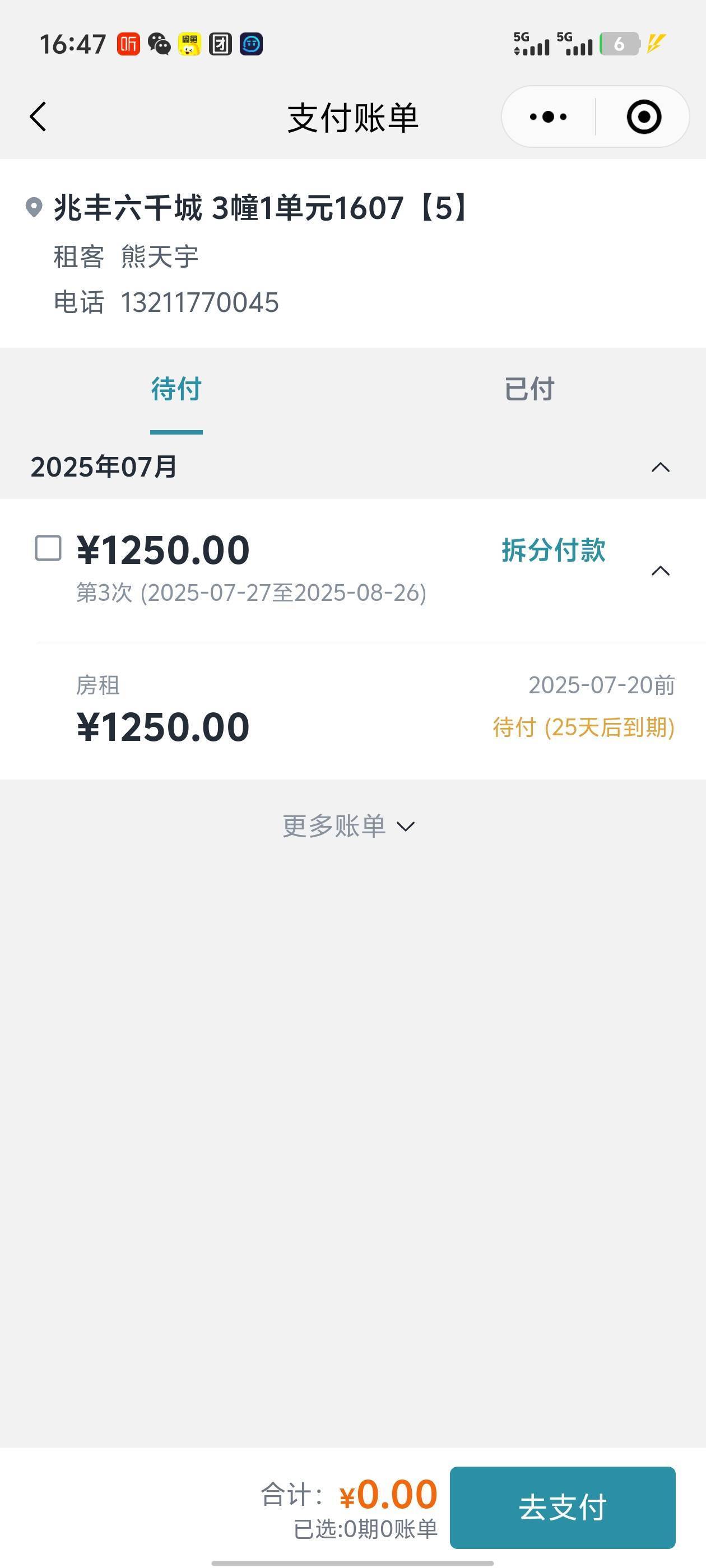The image size is (706, 1568).
Task: Check the ¥1250.00 bill checkbox
Action: click(x=48, y=548)
